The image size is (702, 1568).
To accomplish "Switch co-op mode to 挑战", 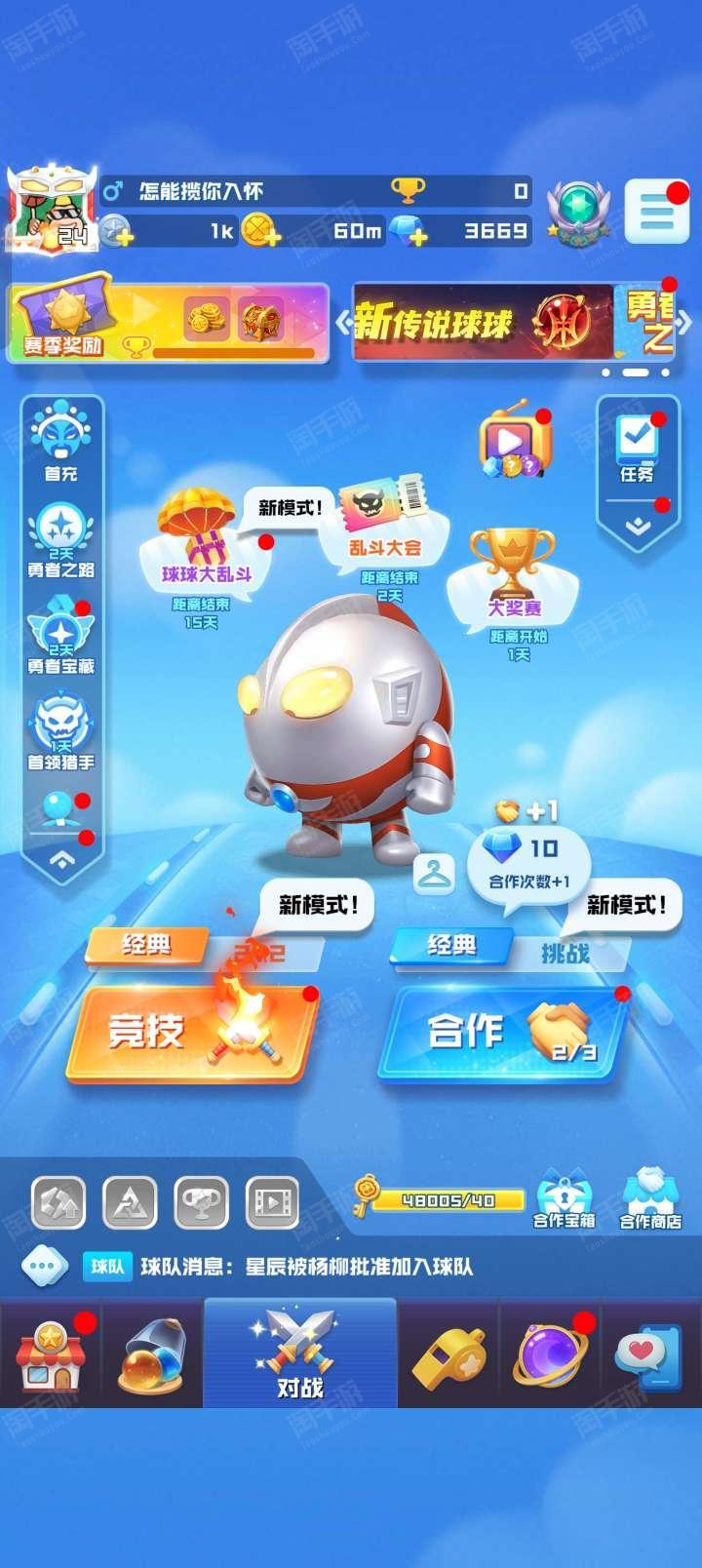I will click(x=567, y=953).
